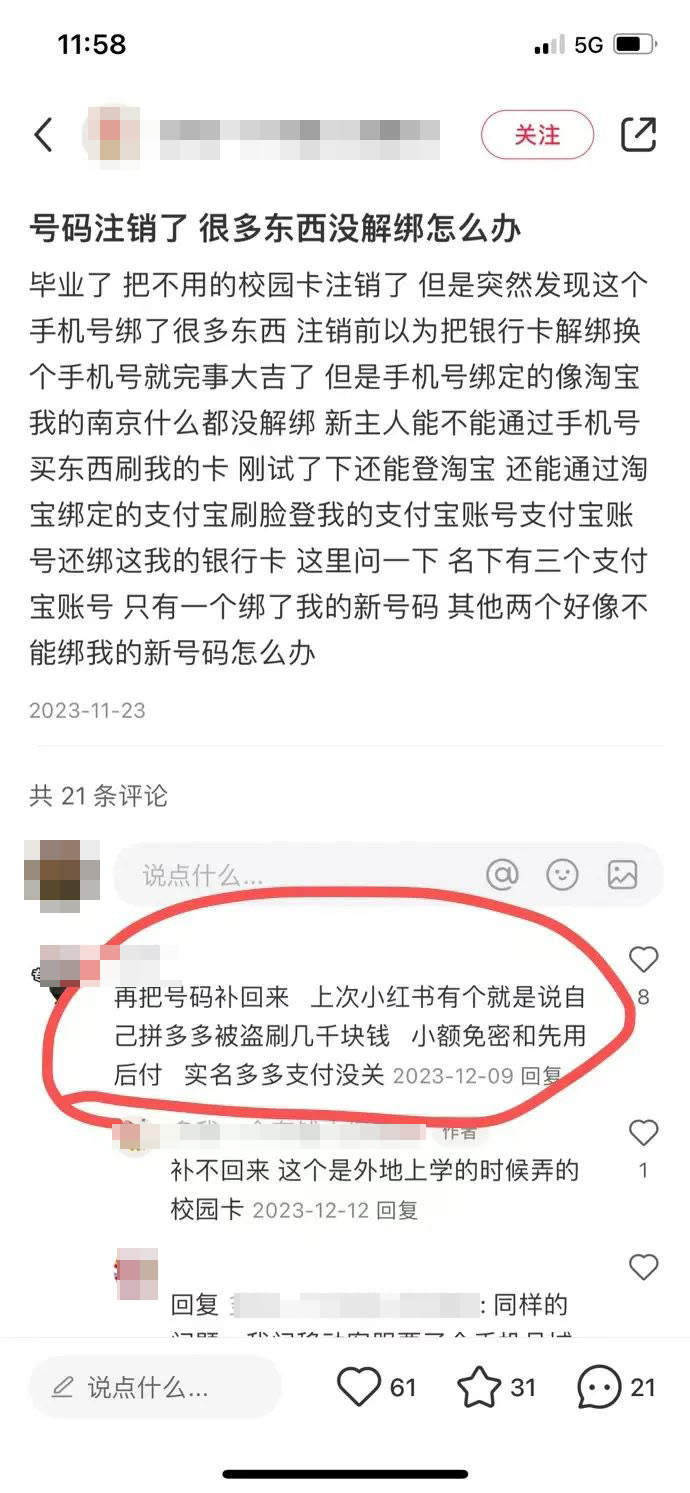Open the post author's avatar

110,134
